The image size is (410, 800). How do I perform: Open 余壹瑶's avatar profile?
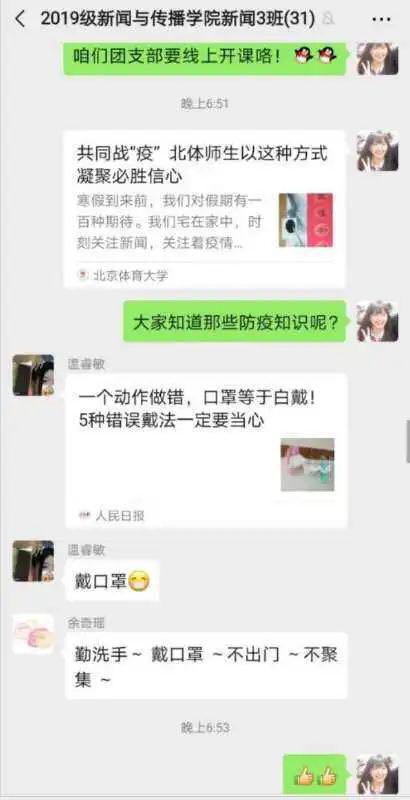pos(33,634)
